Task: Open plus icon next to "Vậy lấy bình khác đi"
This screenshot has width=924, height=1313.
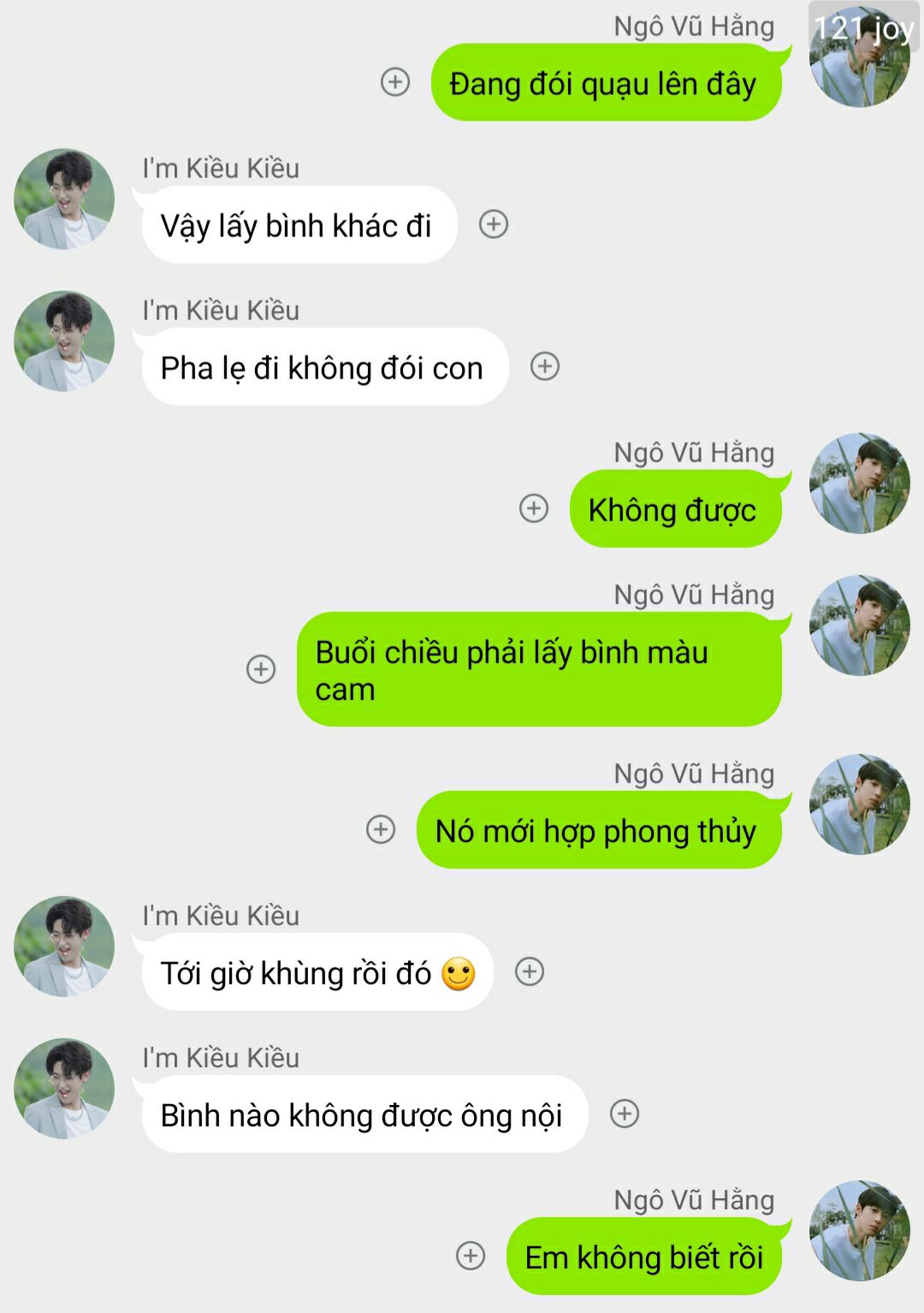Action: click(494, 224)
